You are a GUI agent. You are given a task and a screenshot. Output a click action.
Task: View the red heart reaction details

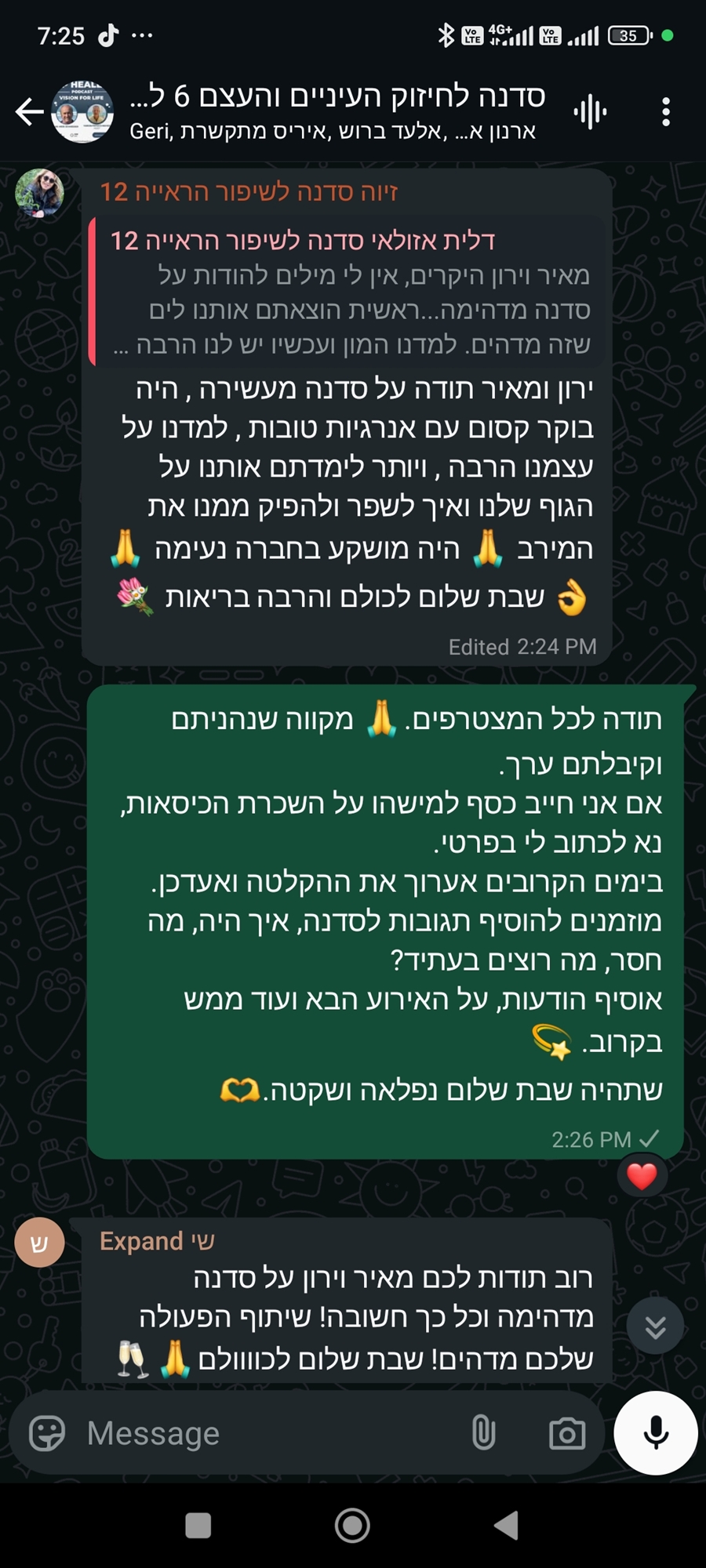642,1176
